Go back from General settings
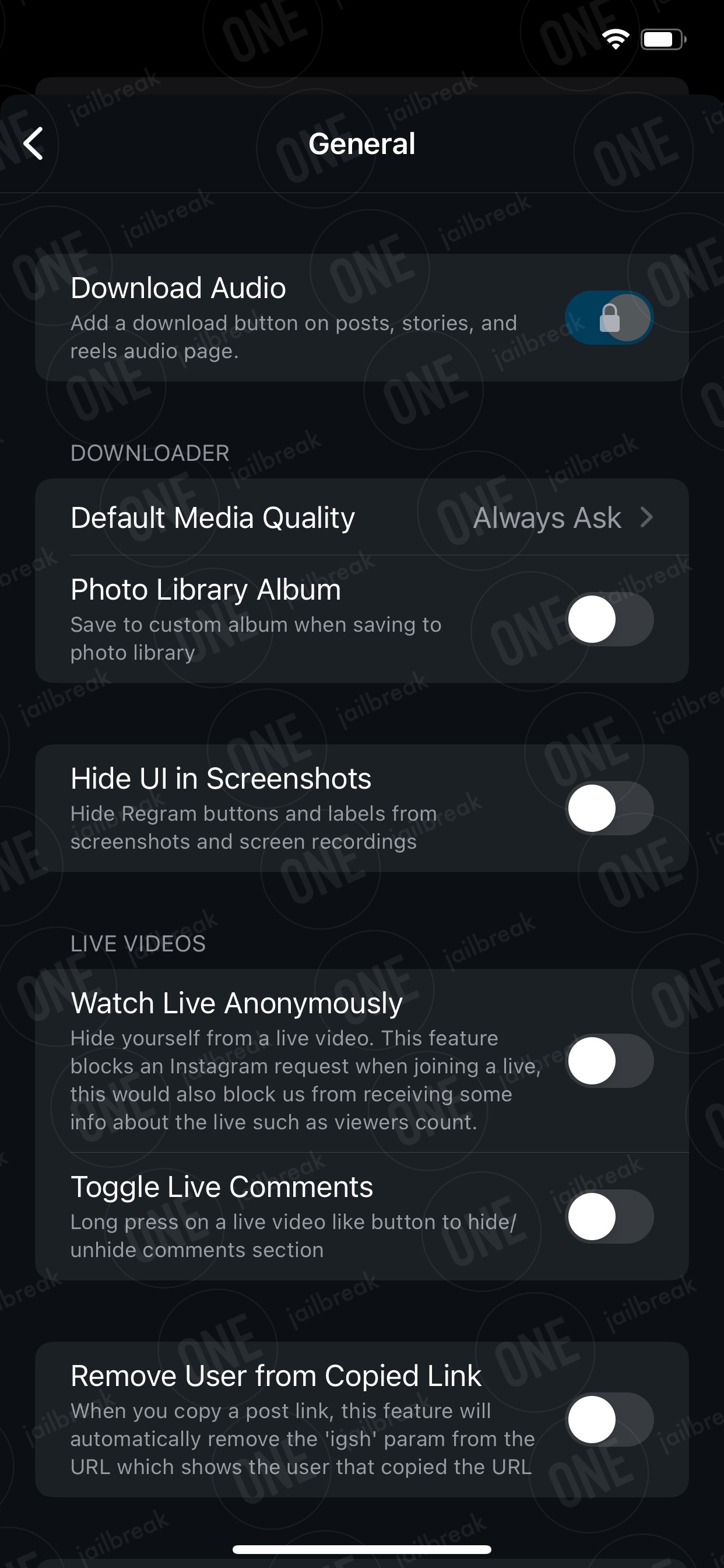 pyautogui.click(x=33, y=143)
